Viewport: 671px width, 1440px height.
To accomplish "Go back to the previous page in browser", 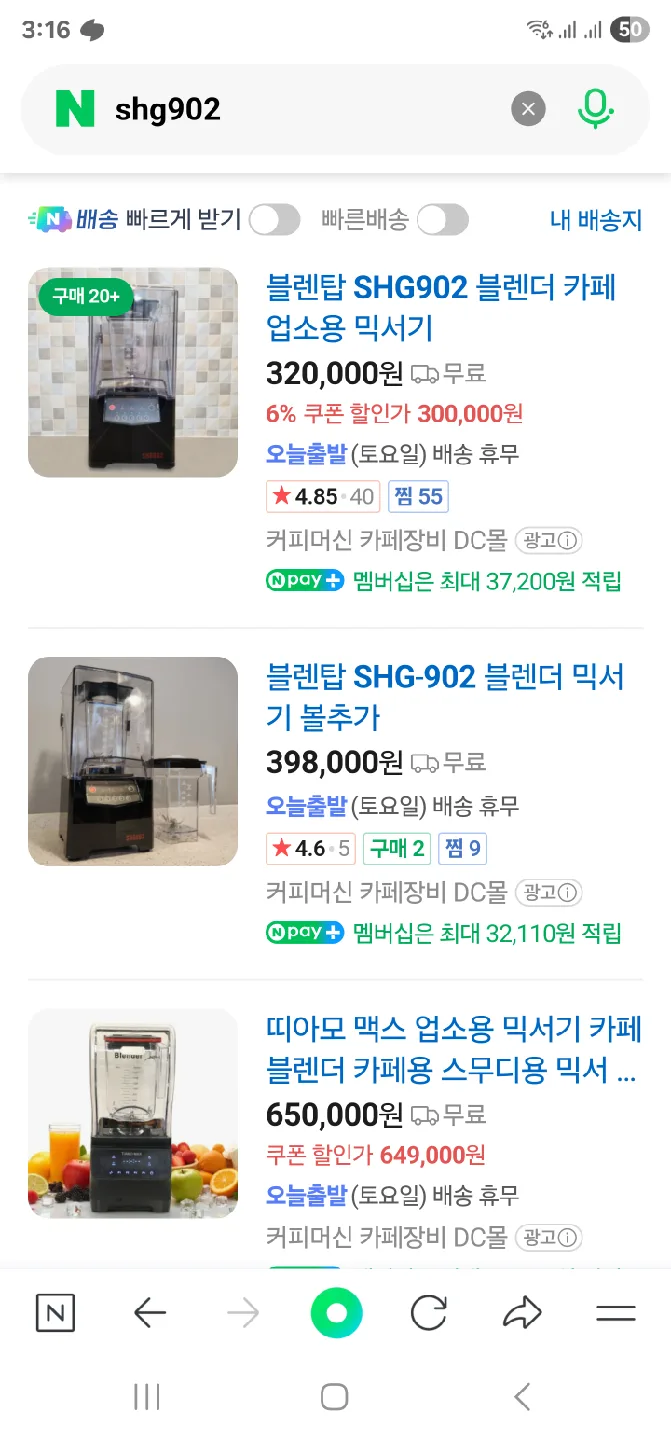I will [149, 1313].
